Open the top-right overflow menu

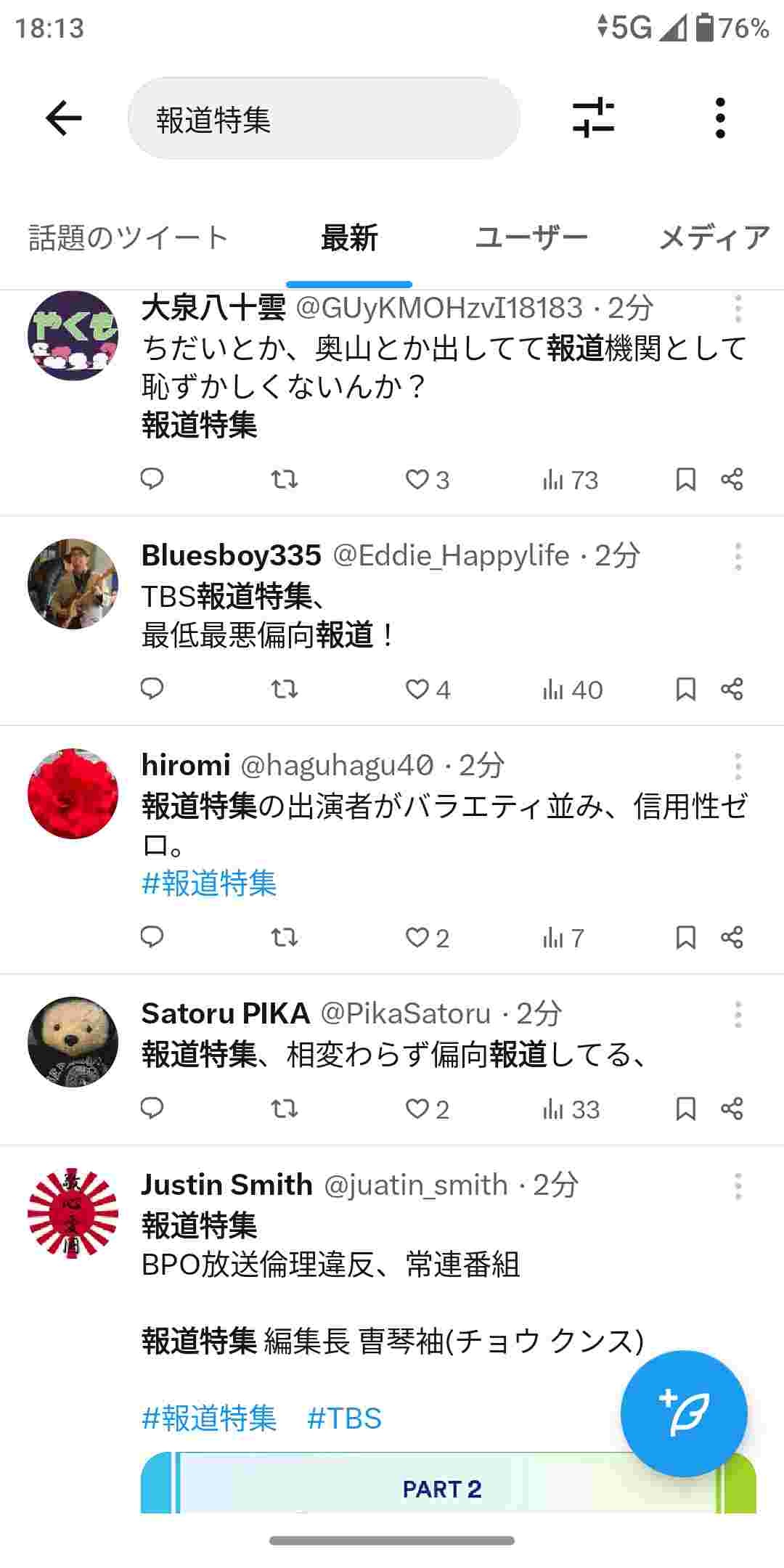[x=719, y=118]
